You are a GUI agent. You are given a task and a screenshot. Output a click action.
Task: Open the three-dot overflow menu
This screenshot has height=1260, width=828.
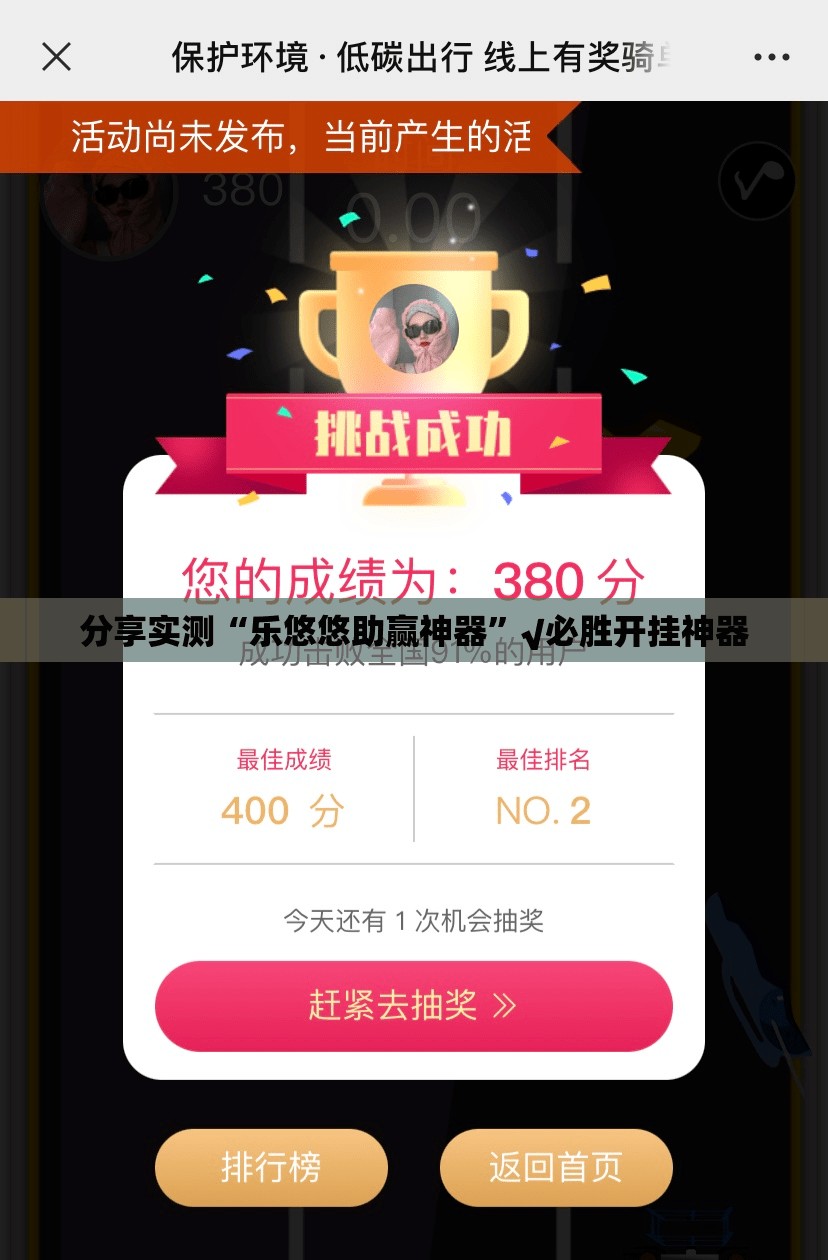[x=771, y=57]
